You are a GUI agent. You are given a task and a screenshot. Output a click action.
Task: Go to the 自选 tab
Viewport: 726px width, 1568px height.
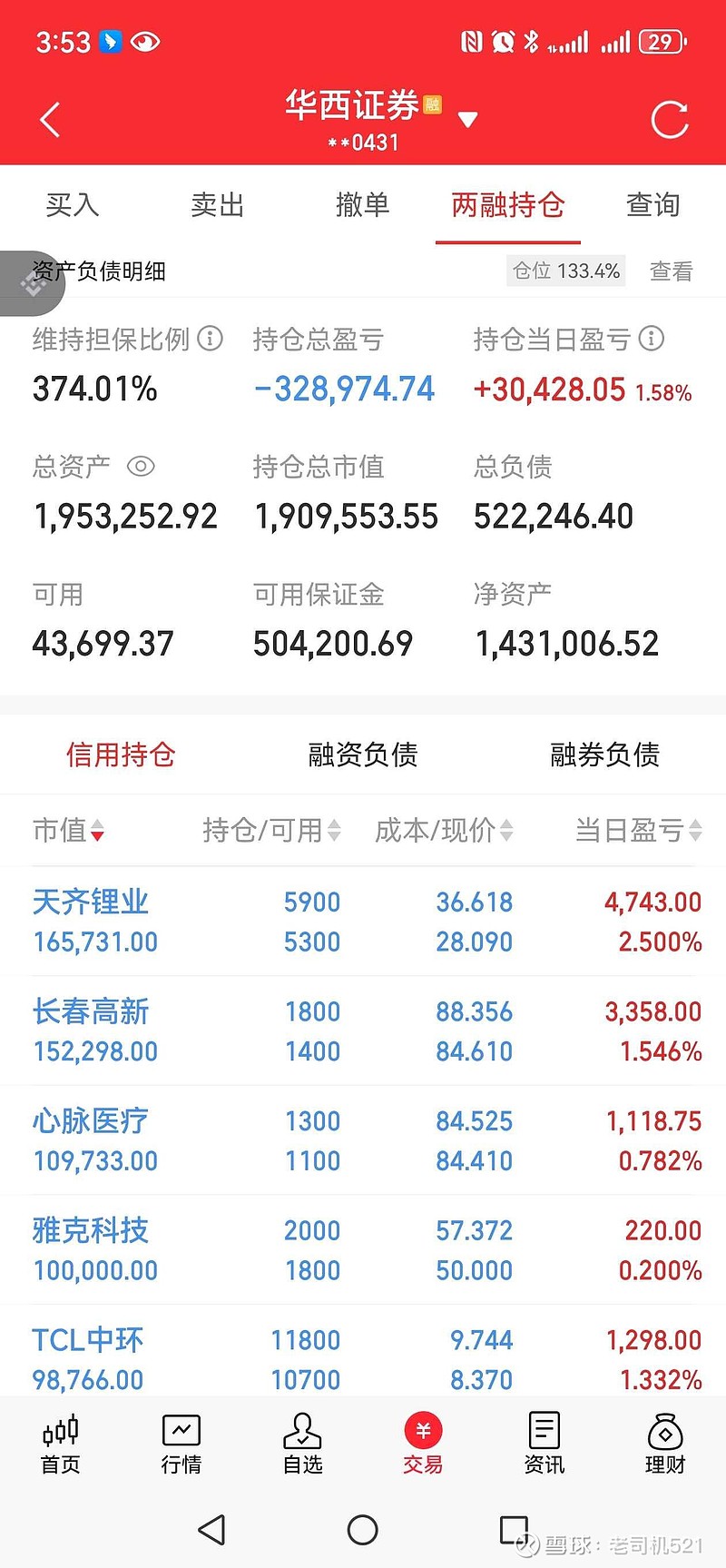[302, 1445]
